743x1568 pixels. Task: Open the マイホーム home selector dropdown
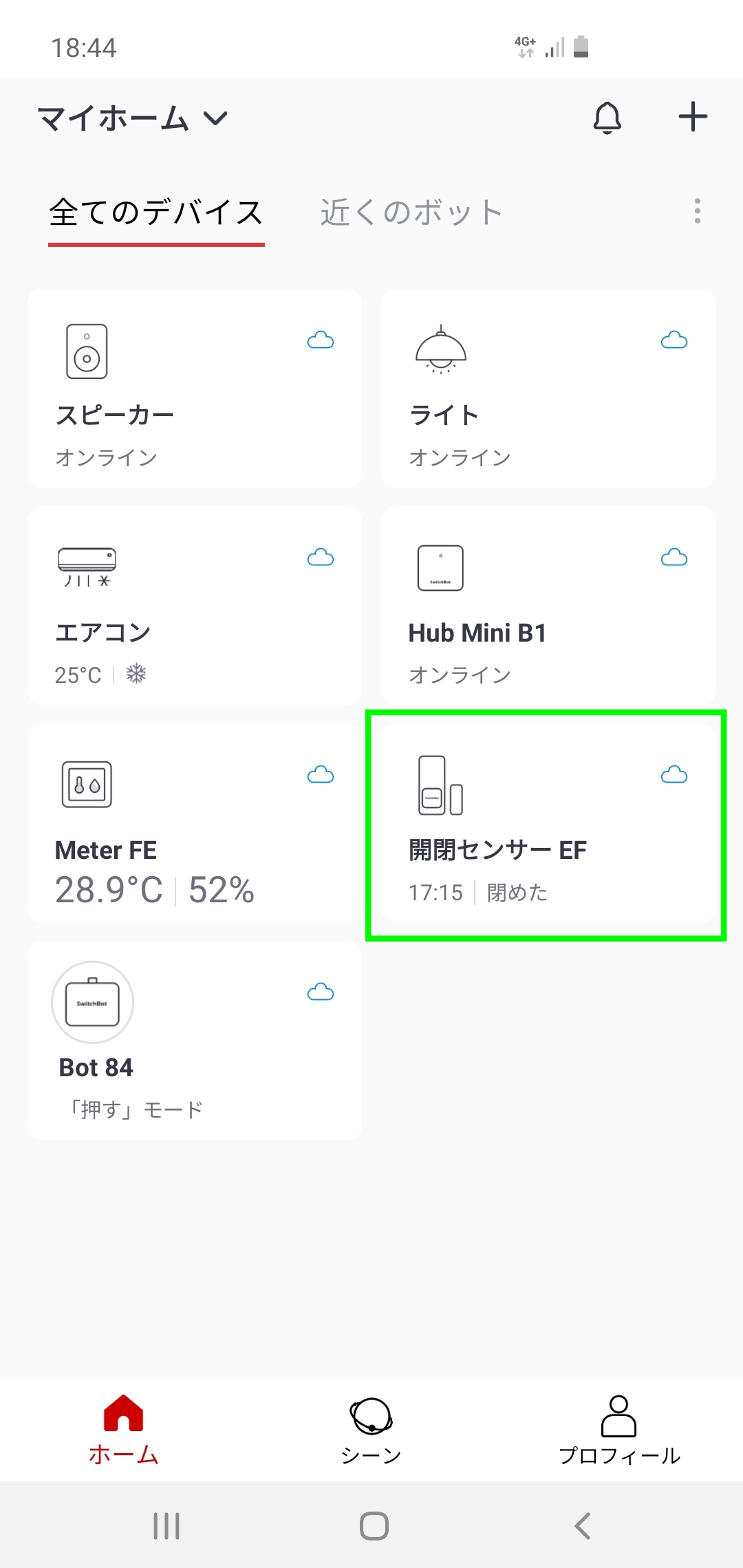132,118
